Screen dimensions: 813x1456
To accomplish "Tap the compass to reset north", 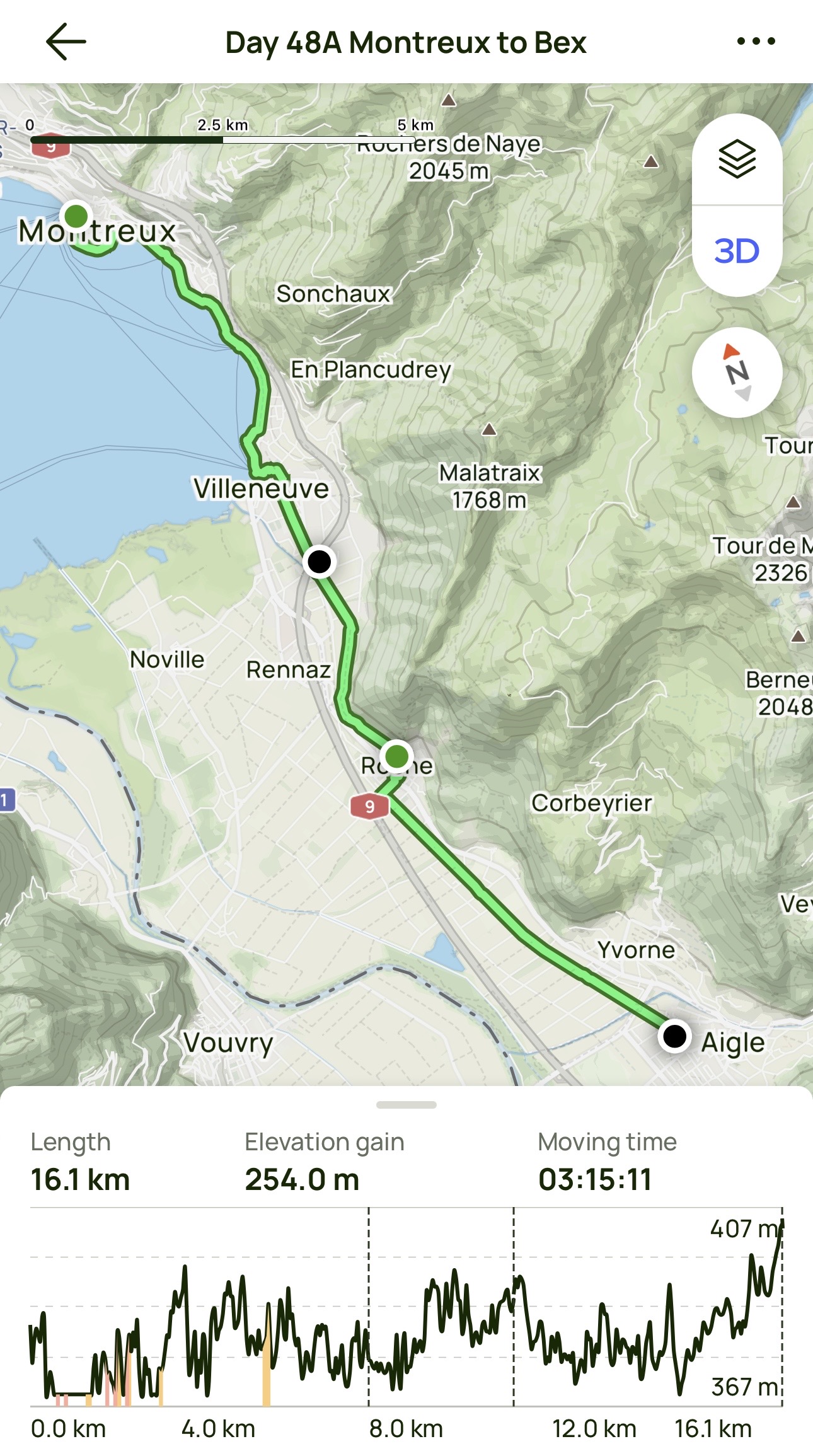I will [737, 373].
